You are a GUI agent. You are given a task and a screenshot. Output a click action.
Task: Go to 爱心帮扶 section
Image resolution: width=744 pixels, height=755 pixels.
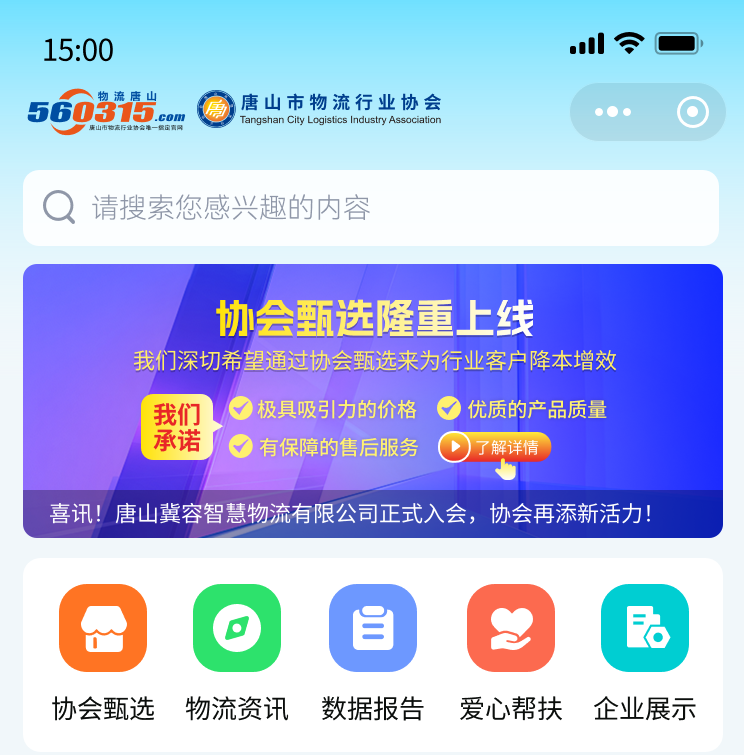510,651
